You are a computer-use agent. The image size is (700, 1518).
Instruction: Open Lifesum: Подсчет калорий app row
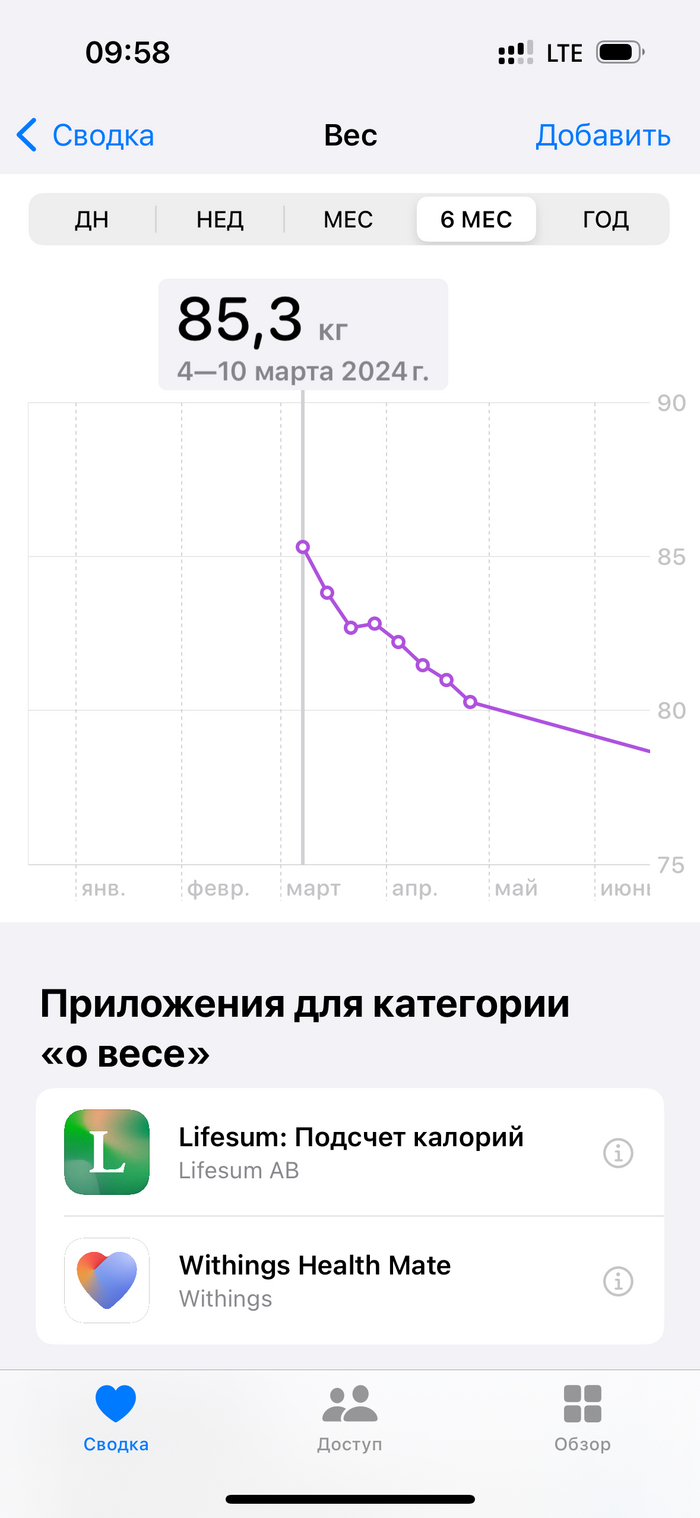tap(350, 1152)
